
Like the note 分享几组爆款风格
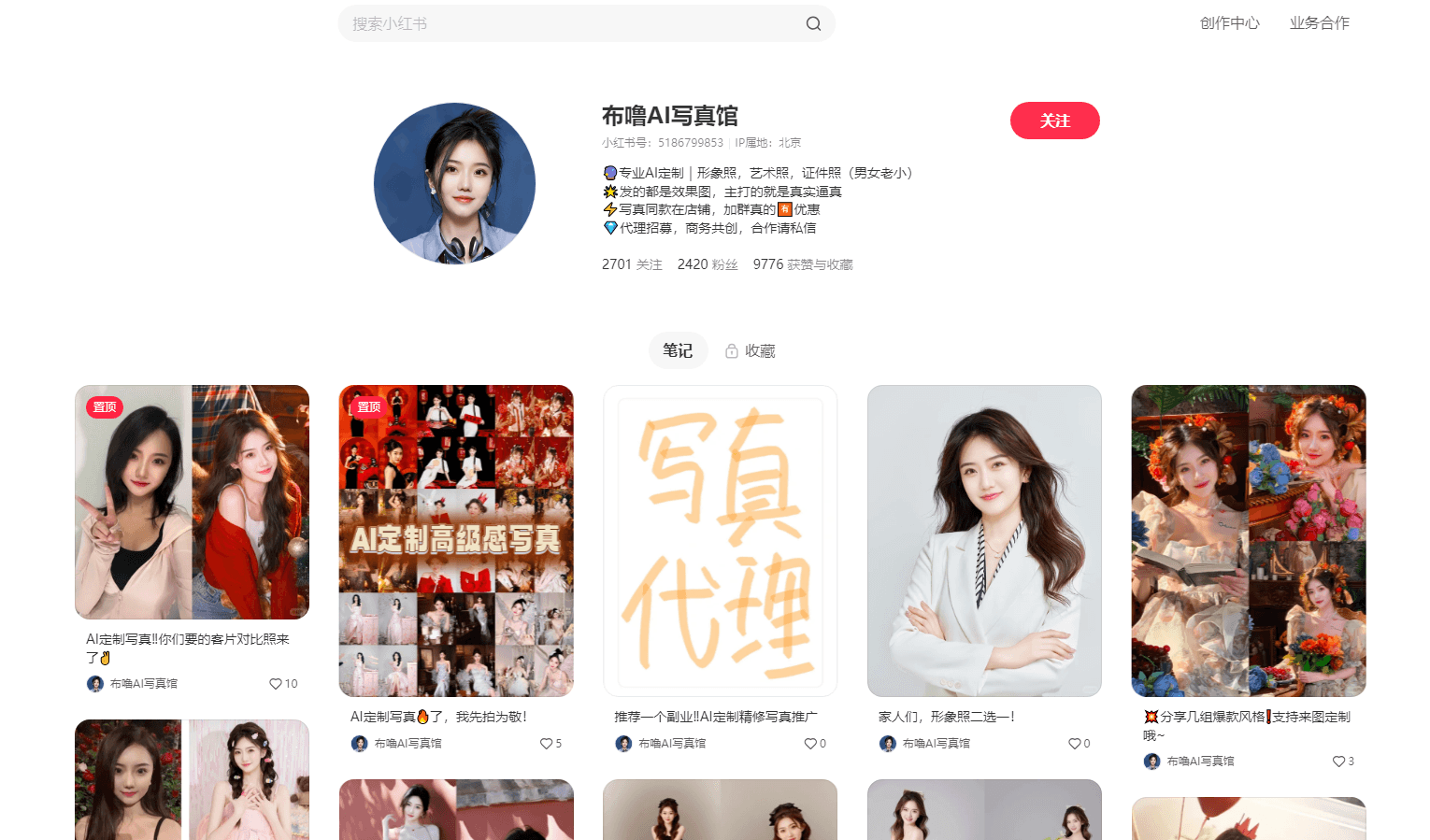coord(1338,762)
